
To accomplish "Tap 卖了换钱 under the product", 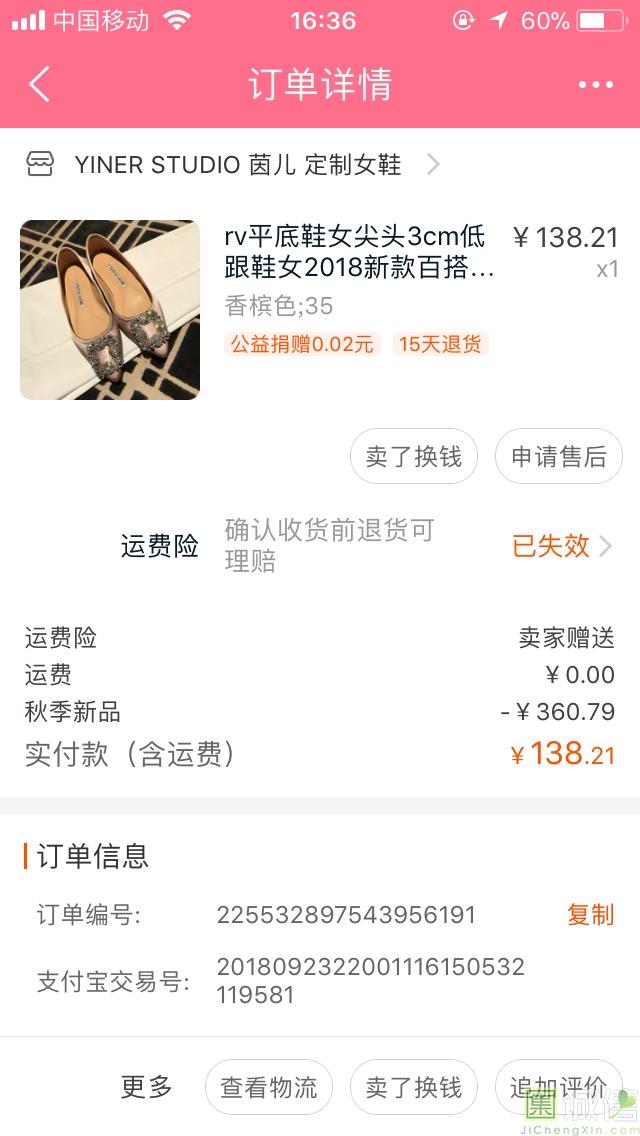I will [414, 456].
